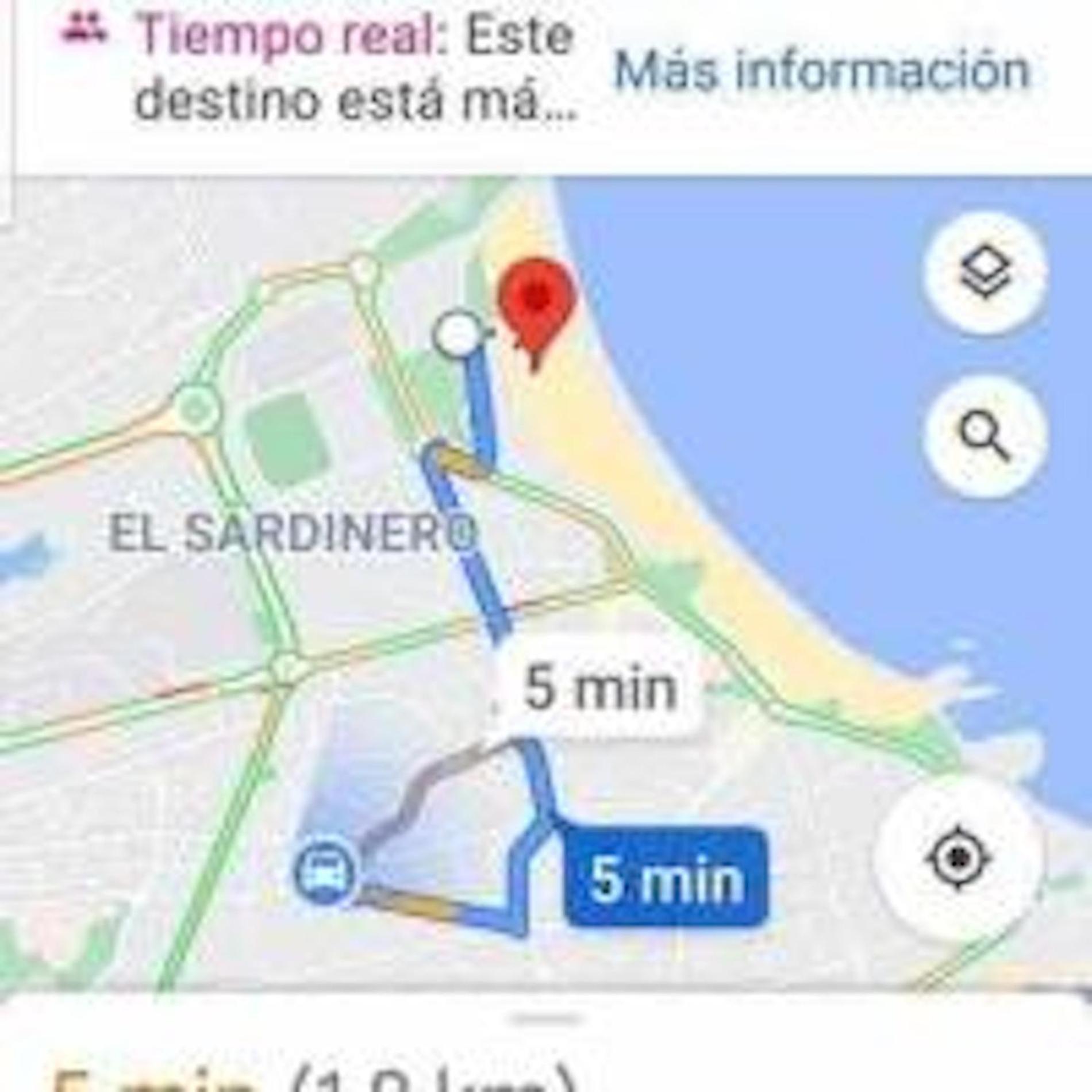Open the Más información link
The width and height of the screenshot is (1092, 1092).
coord(822,72)
